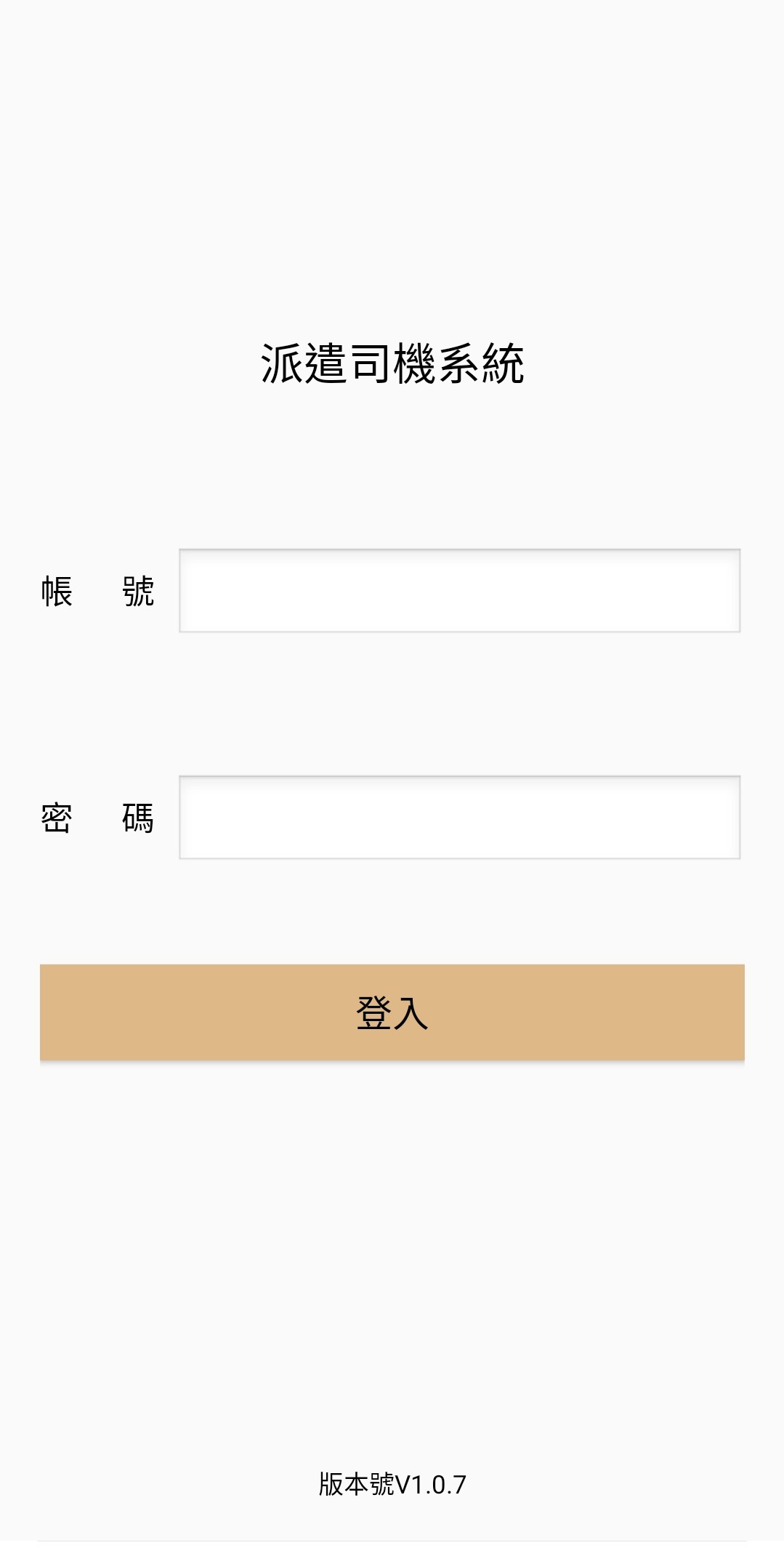Focus the 密碼 password field
784x1548 pixels.
(459, 818)
